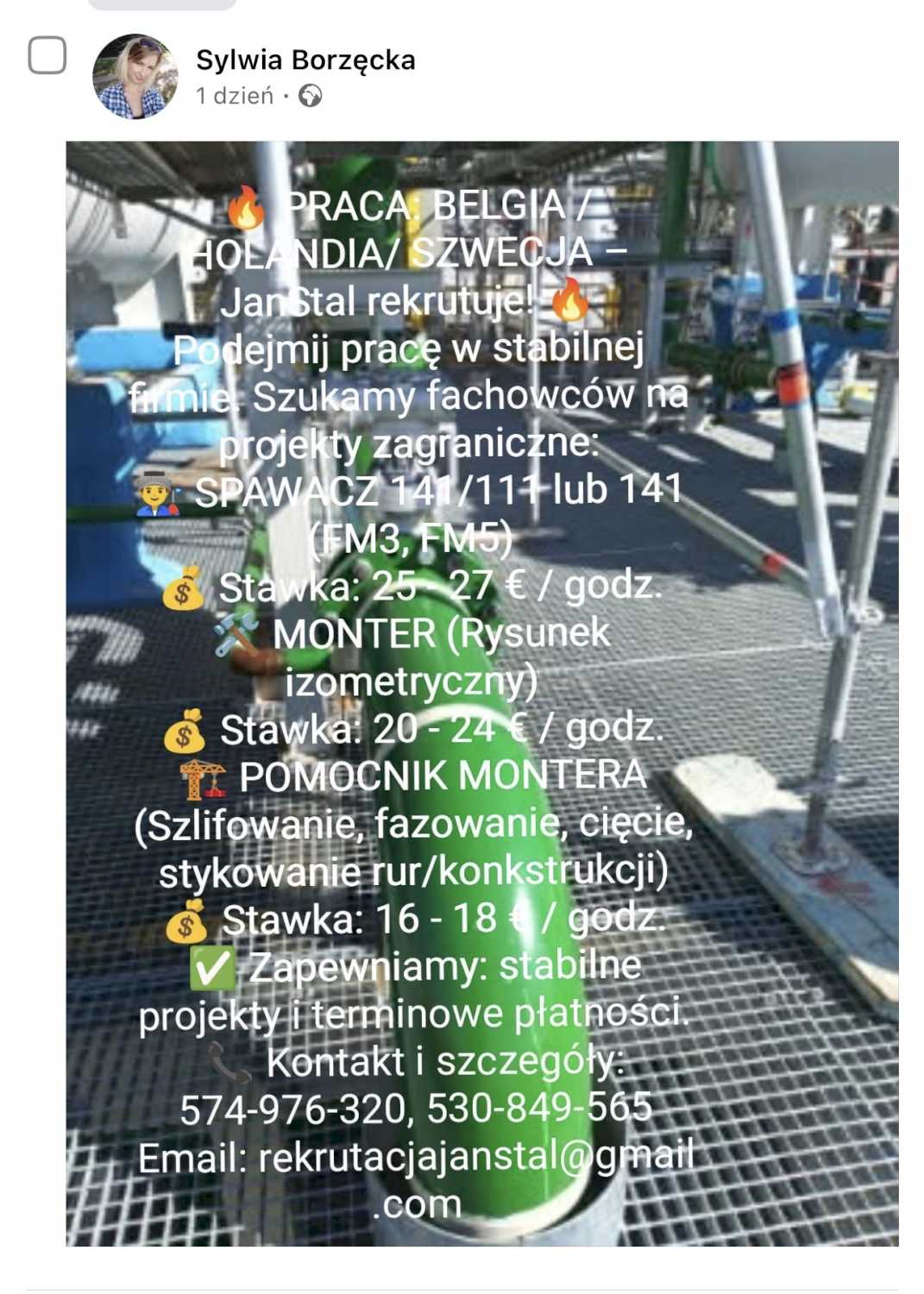The height and width of the screenshot is (1294, 924).
Task: Open Sylwia Borzęcka's profile name link
Action: click(305, 60)
